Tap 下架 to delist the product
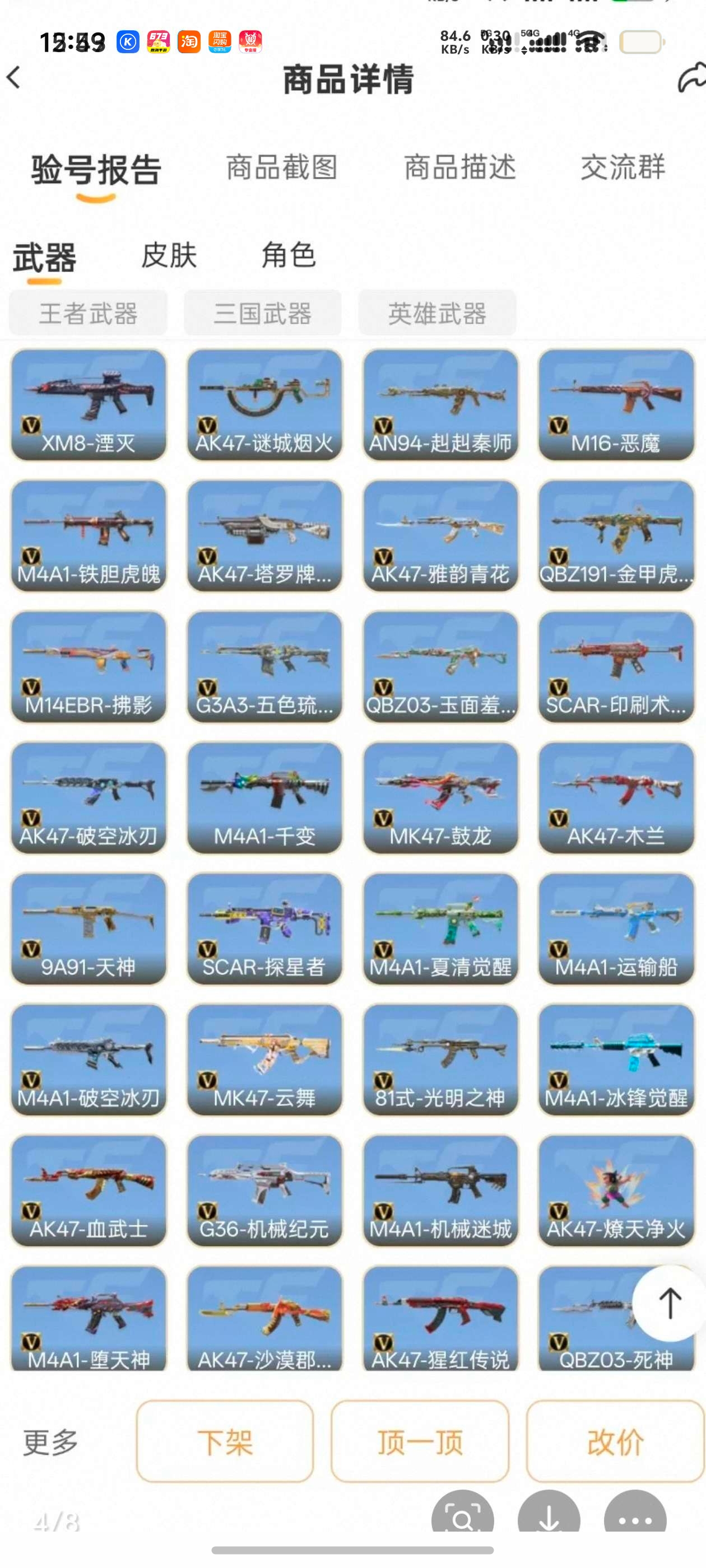The image size is (706, 1568). coord(225,1441)
